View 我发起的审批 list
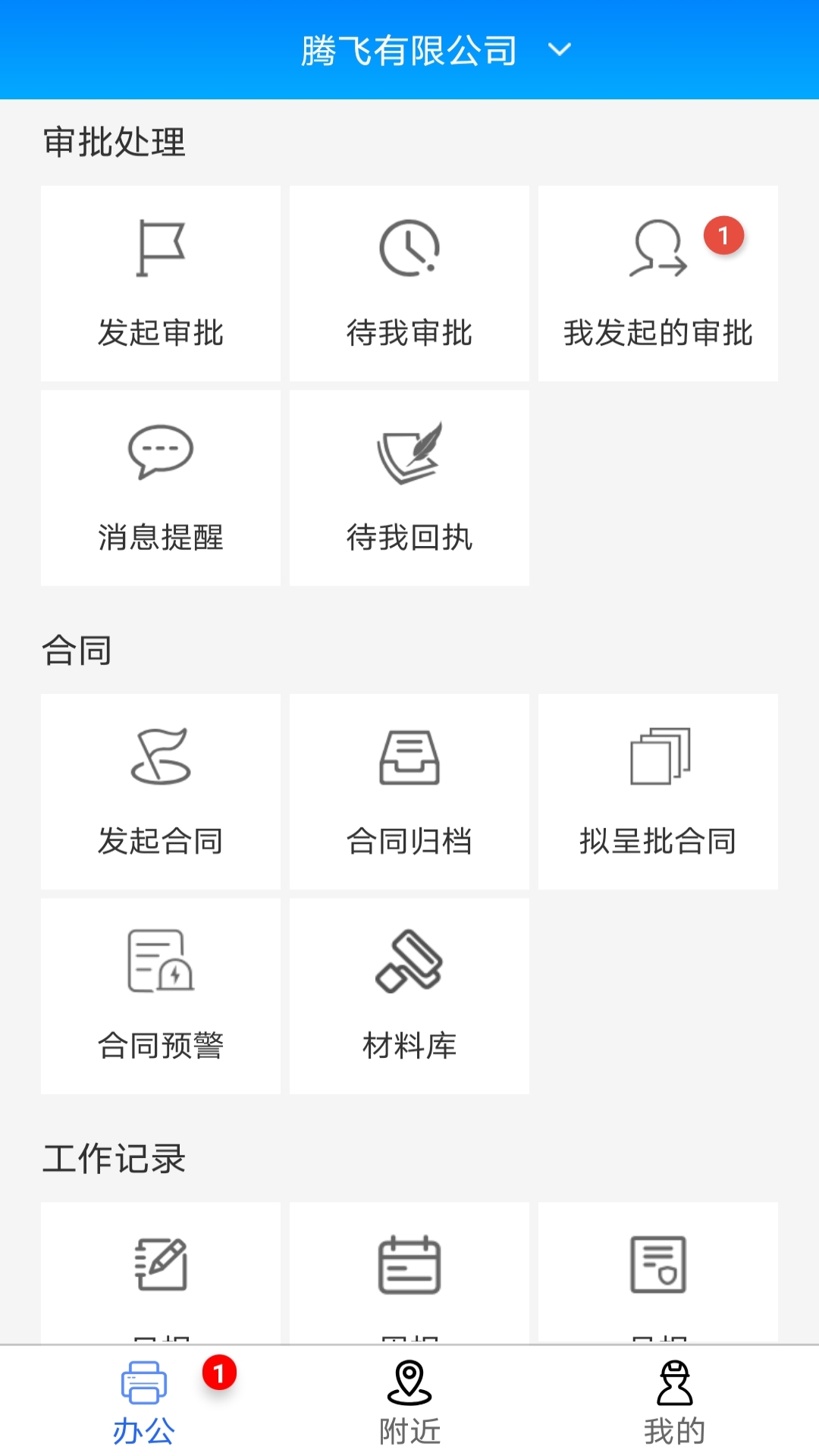 [x=657, y=284]
